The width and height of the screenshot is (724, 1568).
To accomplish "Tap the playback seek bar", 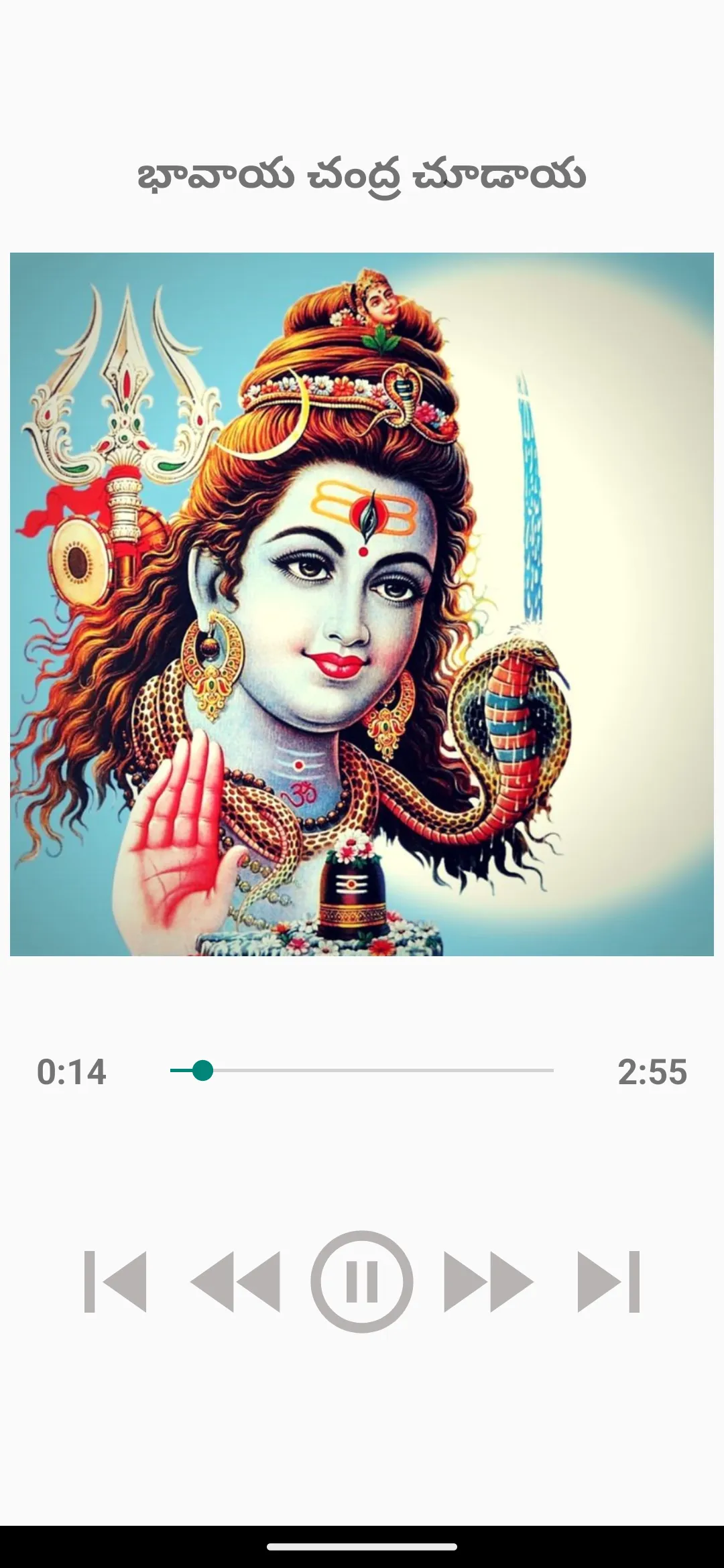I will coord(362,1071).
